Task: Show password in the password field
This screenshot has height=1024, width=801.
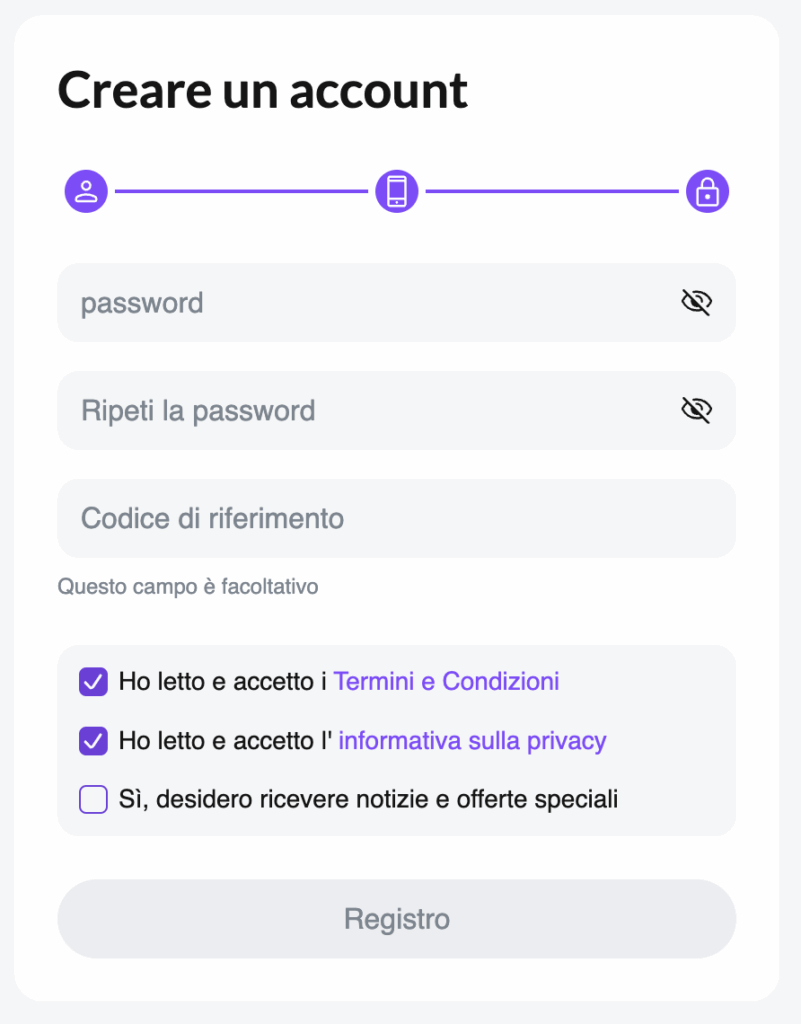Action: pos(696,302)
